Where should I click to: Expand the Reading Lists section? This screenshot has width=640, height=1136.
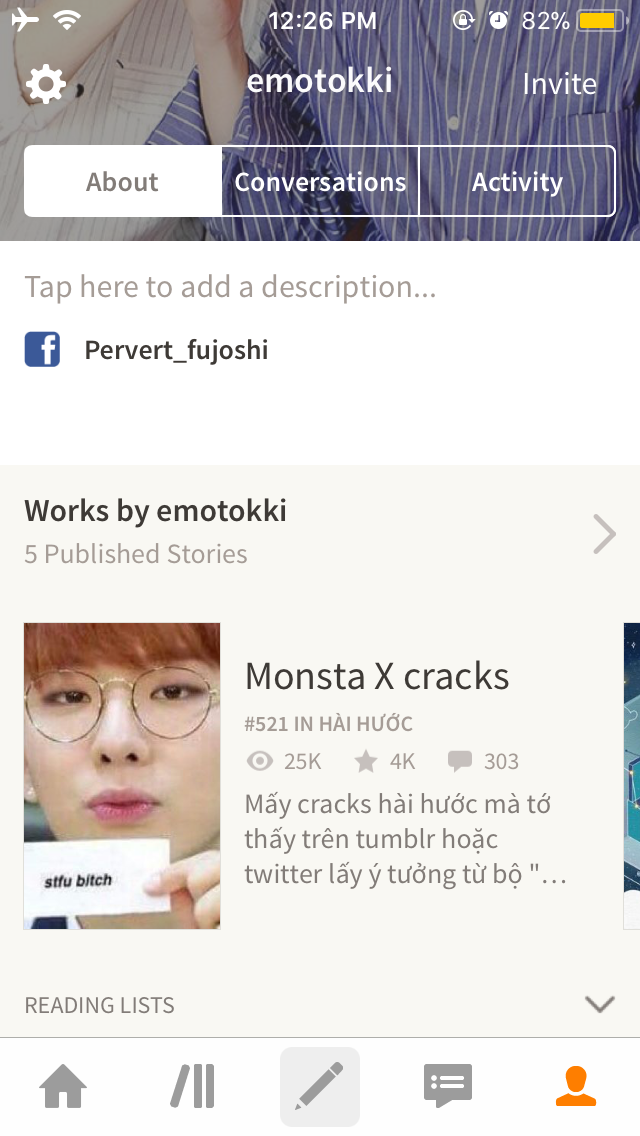click(x=599, y=1004)
